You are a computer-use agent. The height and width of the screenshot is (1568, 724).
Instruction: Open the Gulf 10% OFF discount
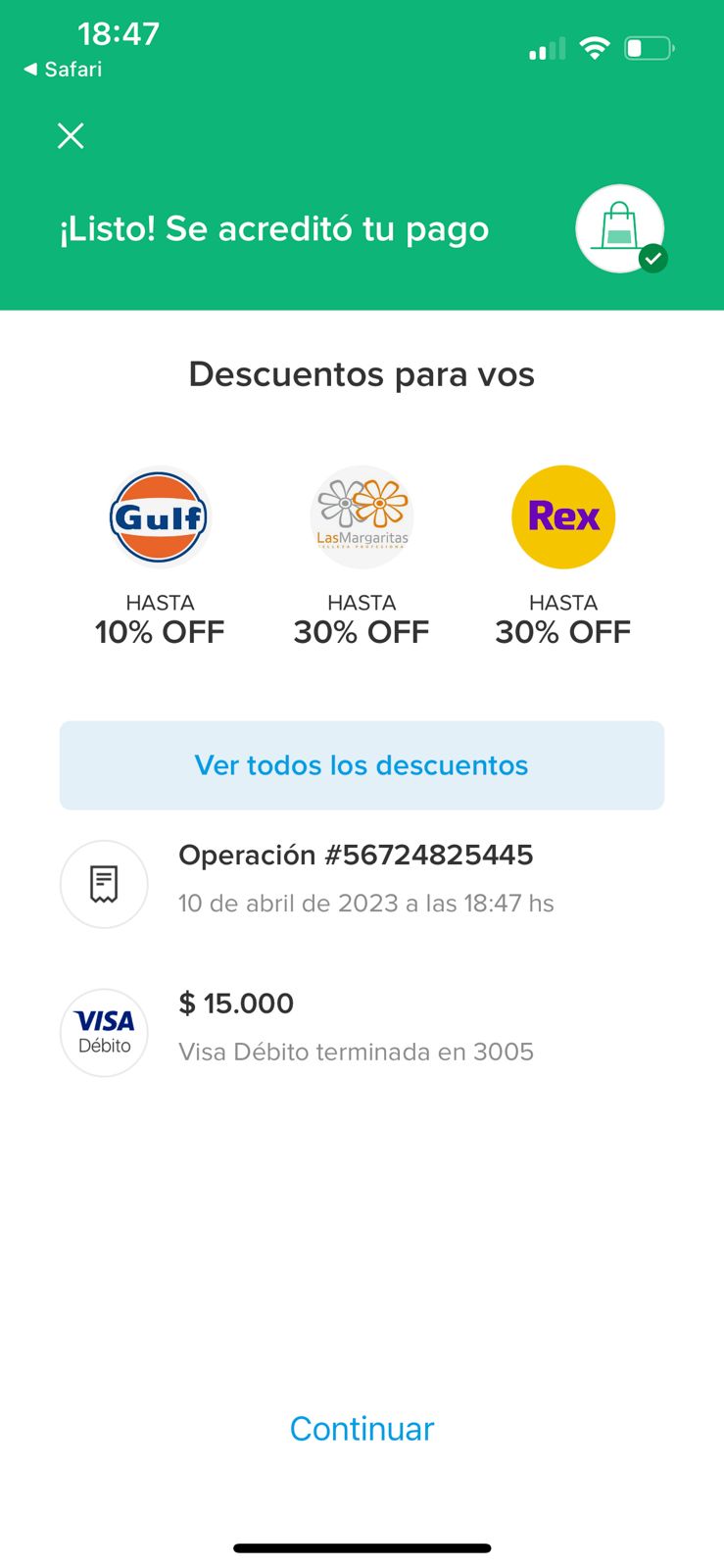160,517
